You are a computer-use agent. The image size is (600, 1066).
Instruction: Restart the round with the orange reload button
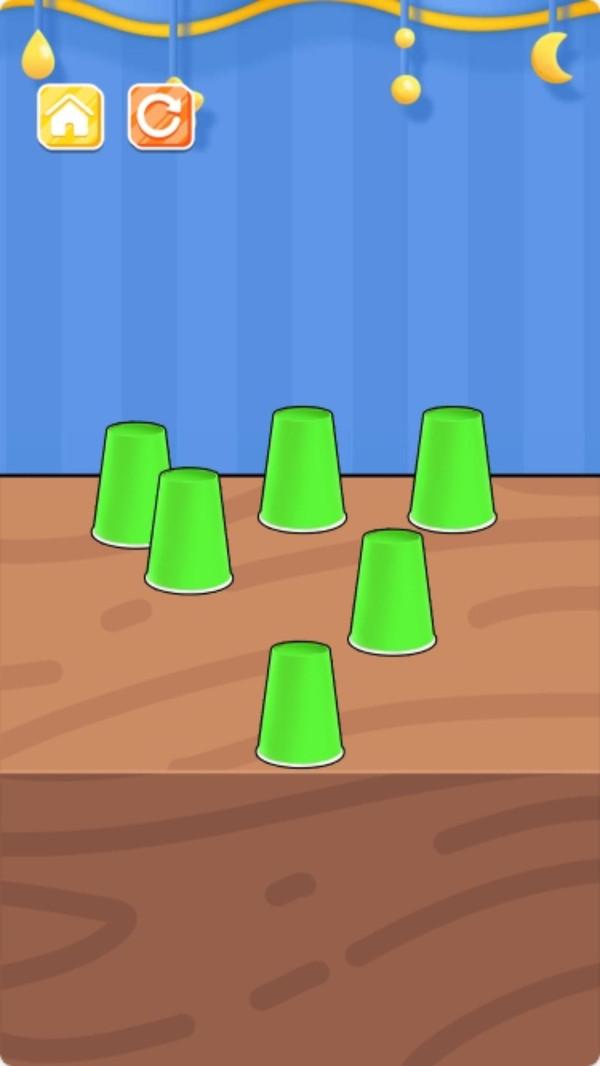coord(160,117)
